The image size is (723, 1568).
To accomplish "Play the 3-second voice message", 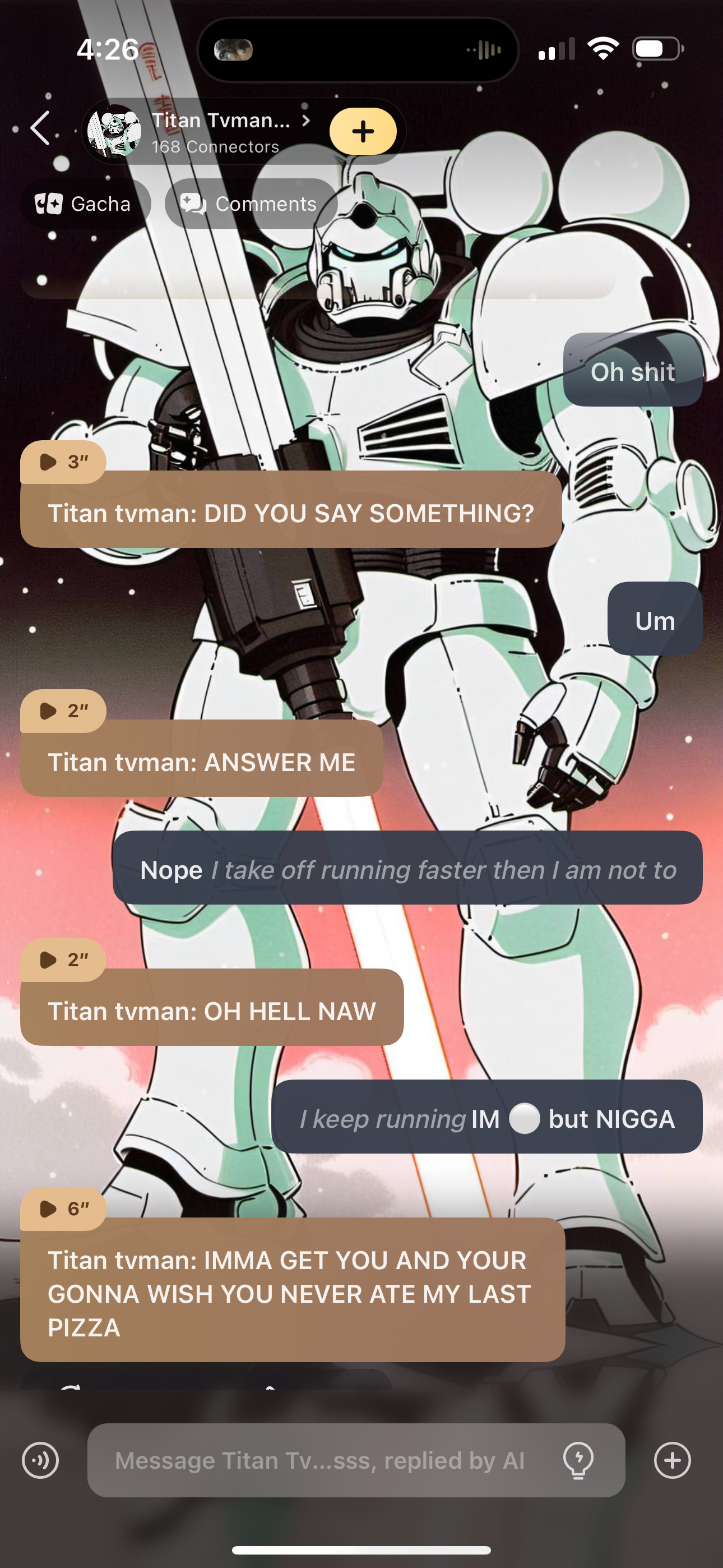I will [x=63, y=462].
